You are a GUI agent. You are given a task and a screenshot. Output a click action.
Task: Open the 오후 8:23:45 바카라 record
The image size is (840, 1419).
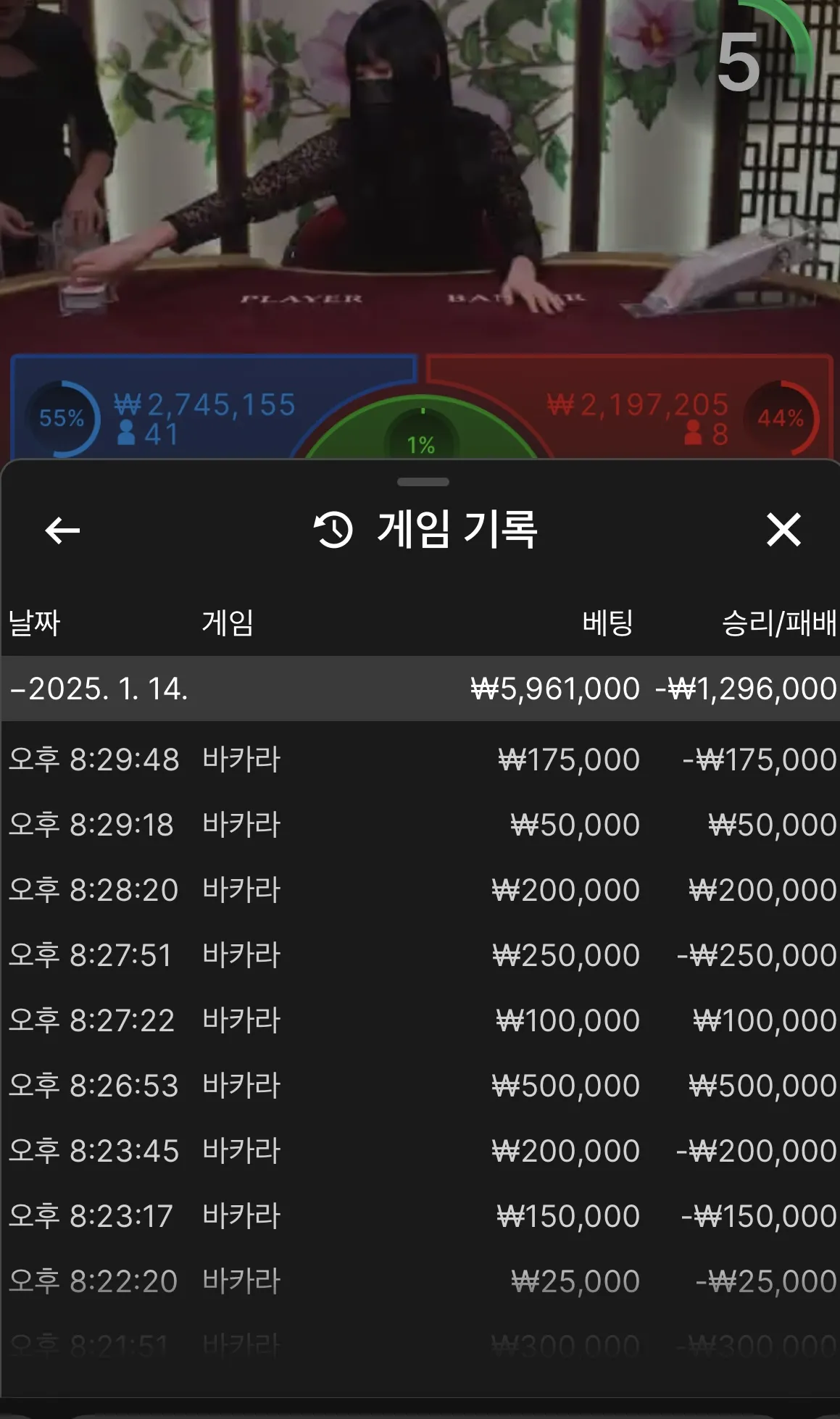420,1151
